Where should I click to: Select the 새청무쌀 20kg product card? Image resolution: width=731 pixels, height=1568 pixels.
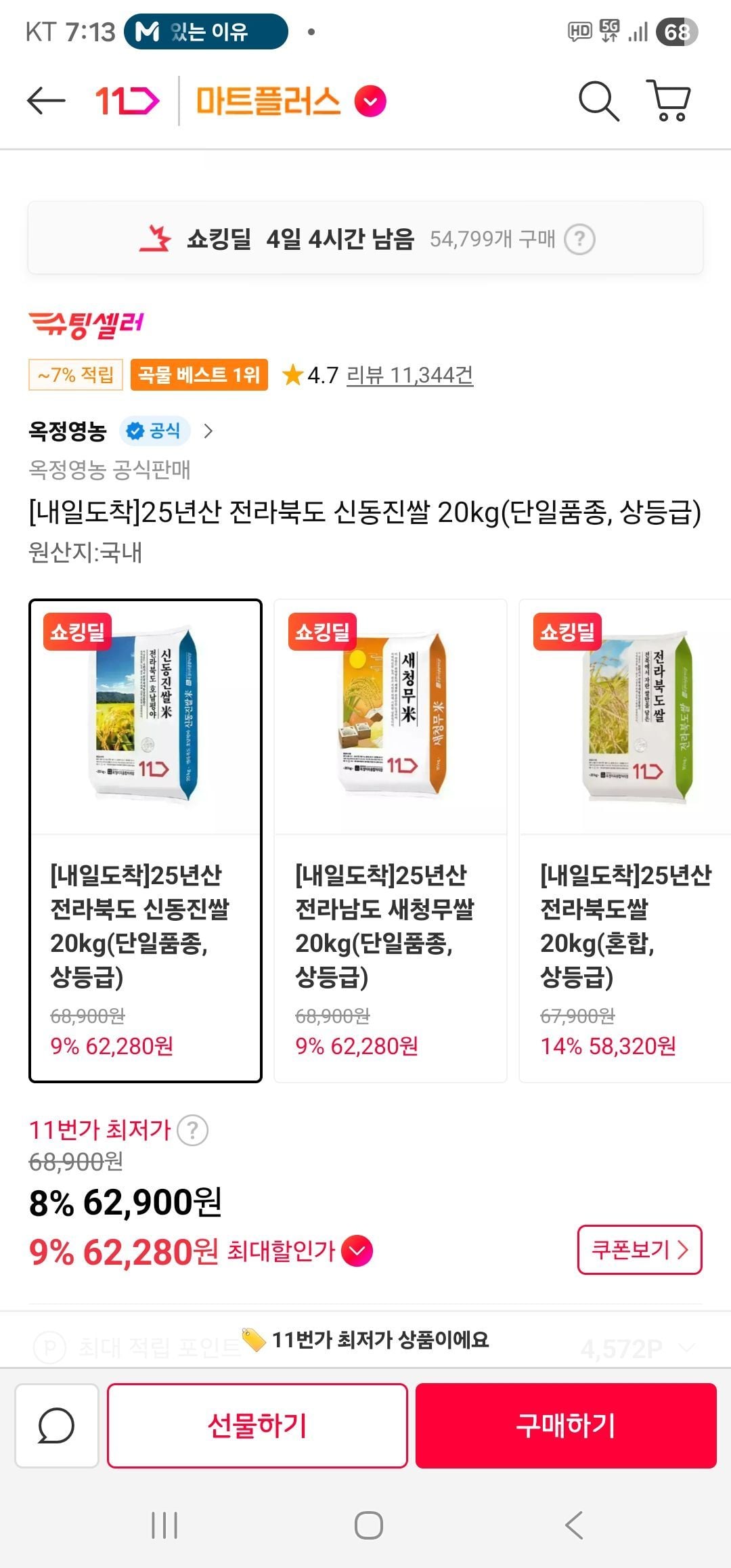391,840
